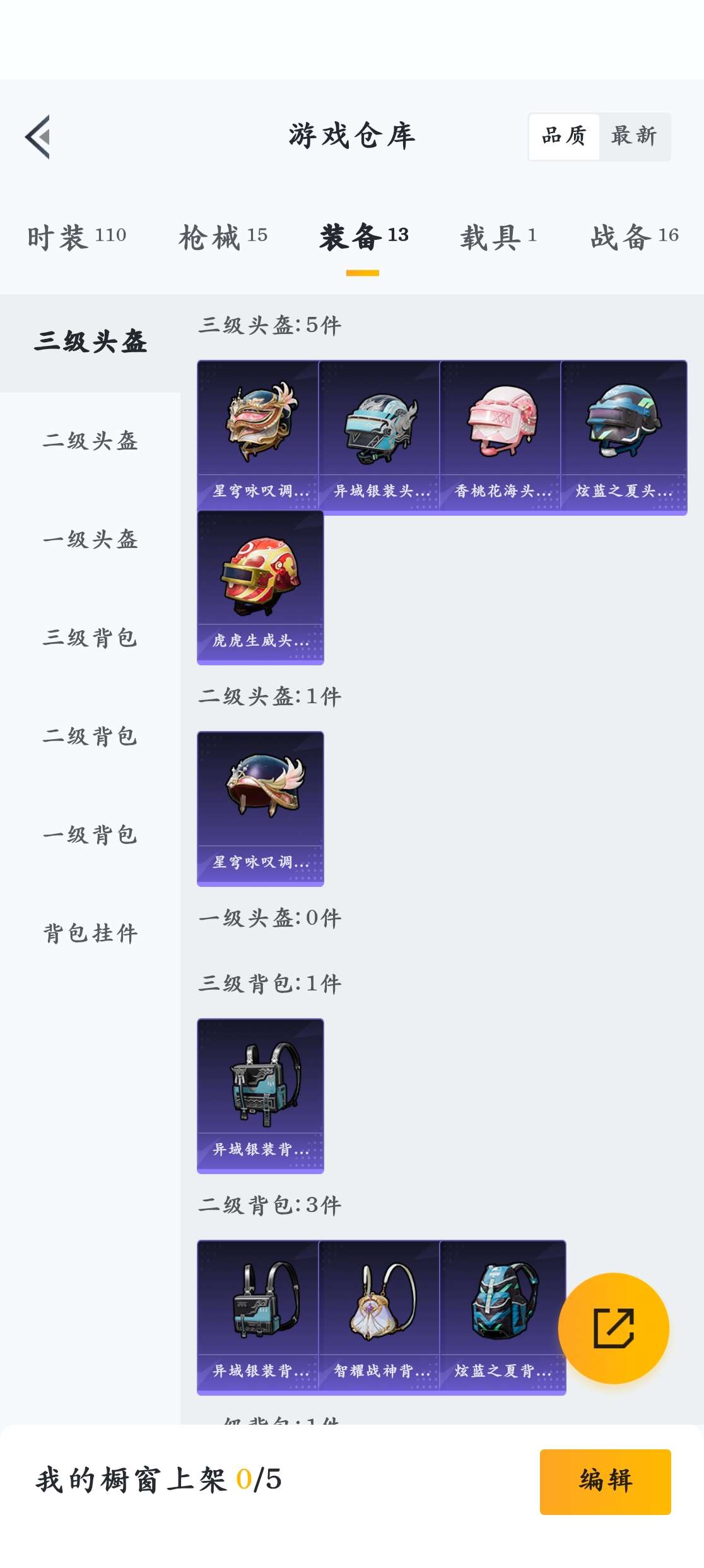Switch to the 枪械 tab

(x=223, y=237)
